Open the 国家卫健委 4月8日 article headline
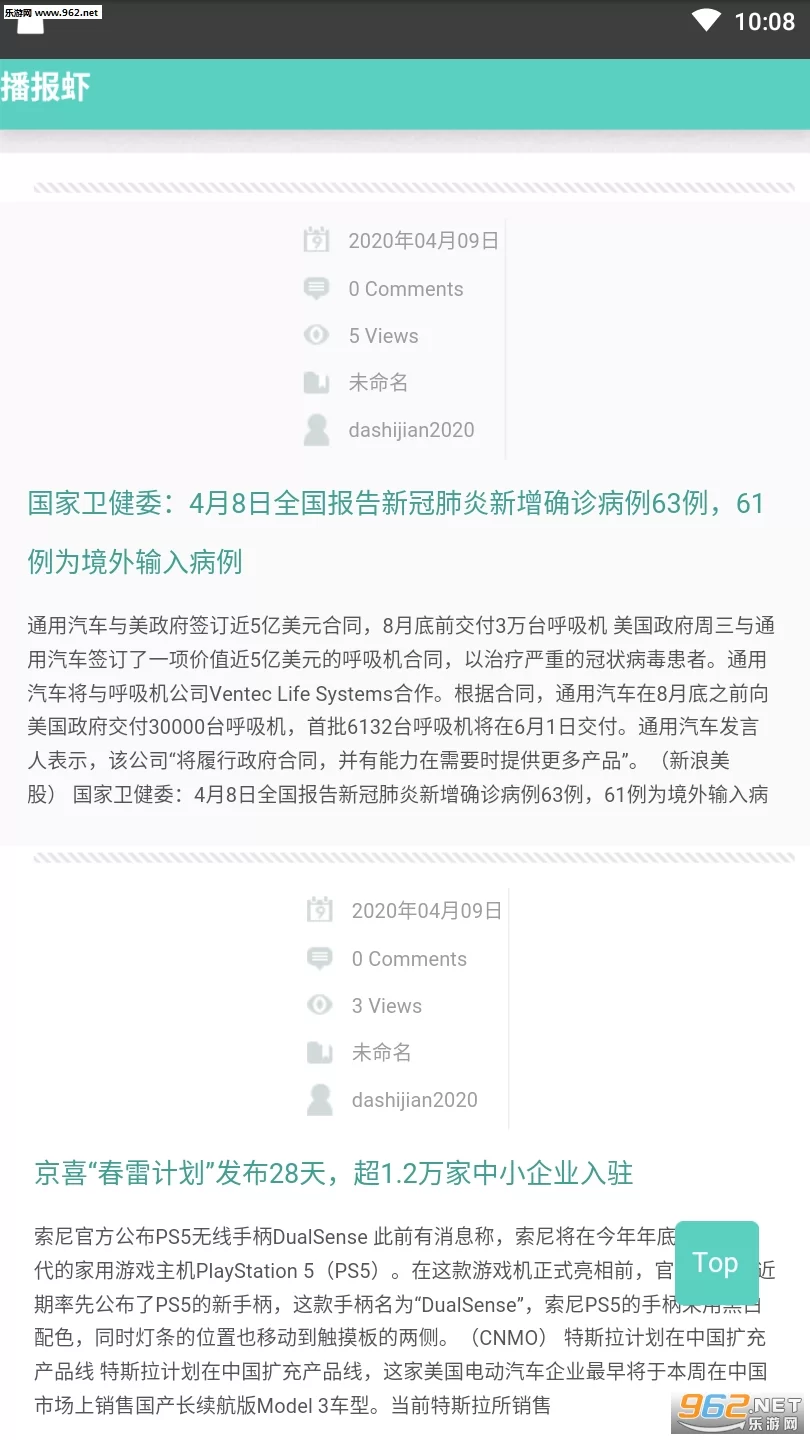The height and width of the screenshot is (1440, 810). pyautogui.click(x=395, y=504)
